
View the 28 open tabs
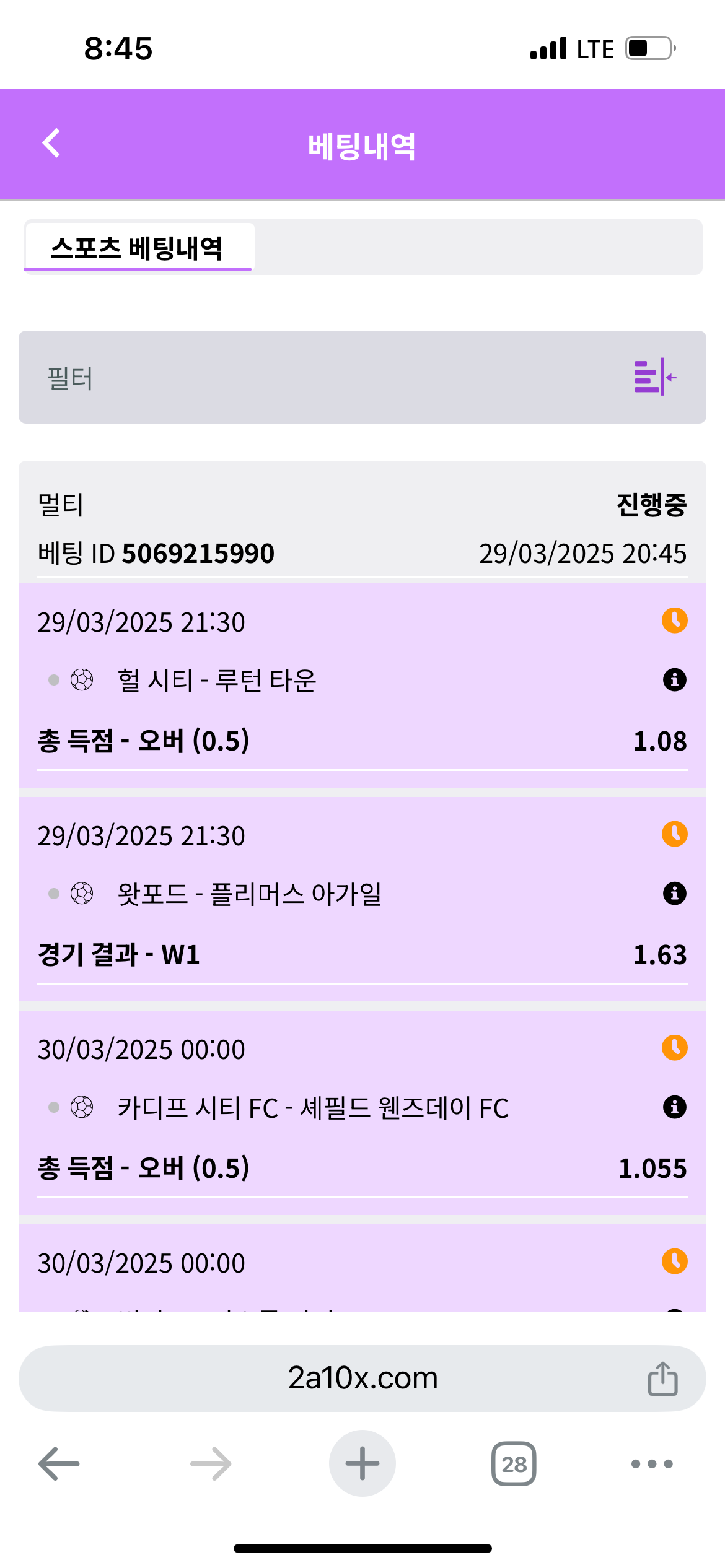(x=514, y=1464)
